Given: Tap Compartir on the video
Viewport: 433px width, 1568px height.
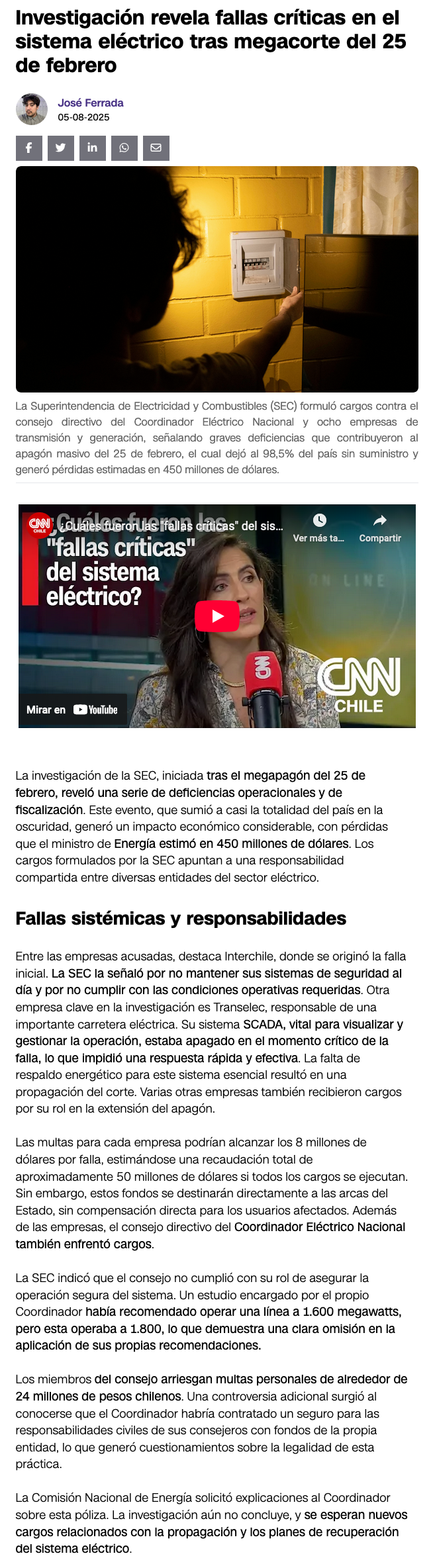Looking at the screenshot, I should point(380,528).
